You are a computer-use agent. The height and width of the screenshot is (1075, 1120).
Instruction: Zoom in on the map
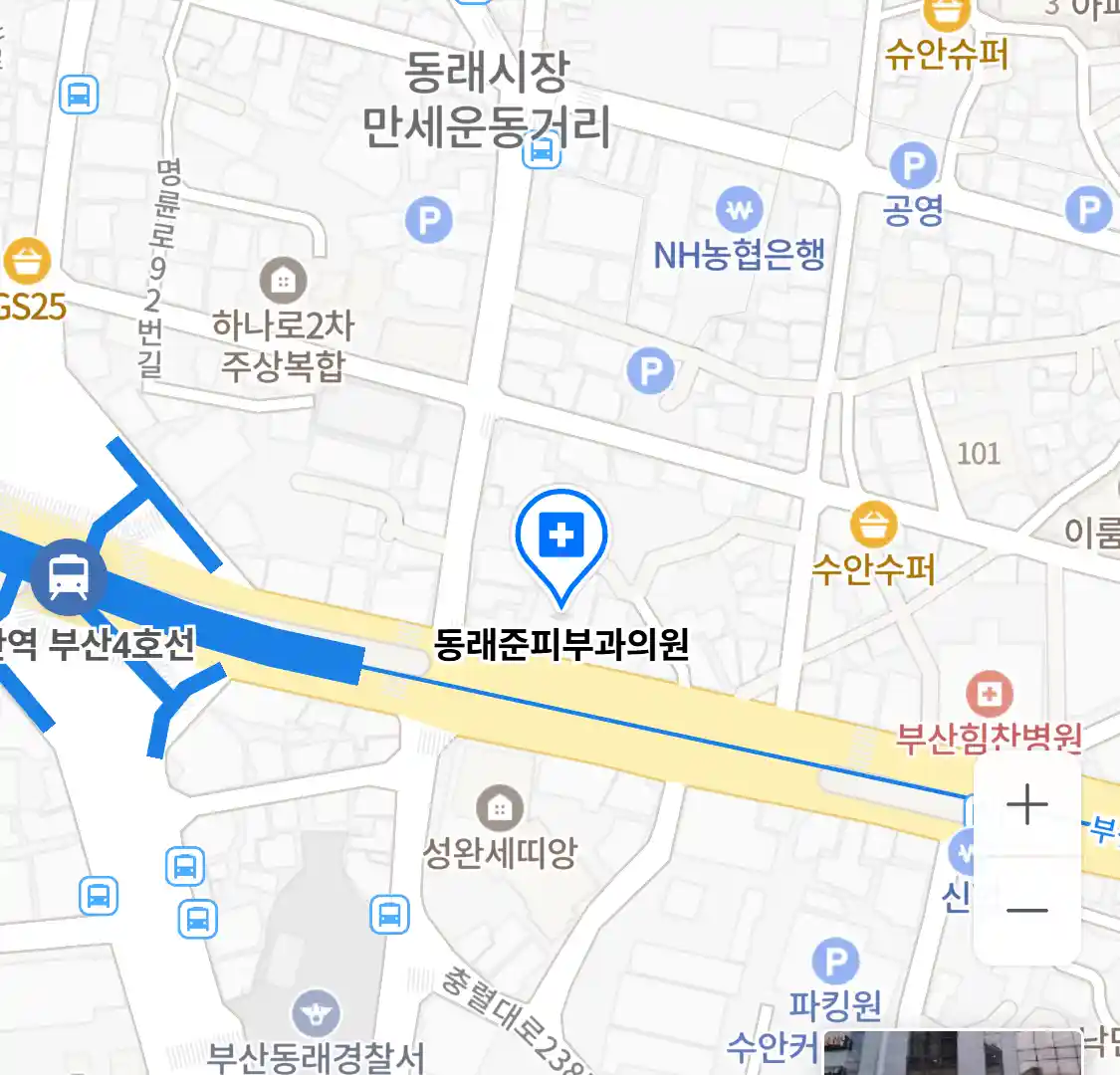1026,804
